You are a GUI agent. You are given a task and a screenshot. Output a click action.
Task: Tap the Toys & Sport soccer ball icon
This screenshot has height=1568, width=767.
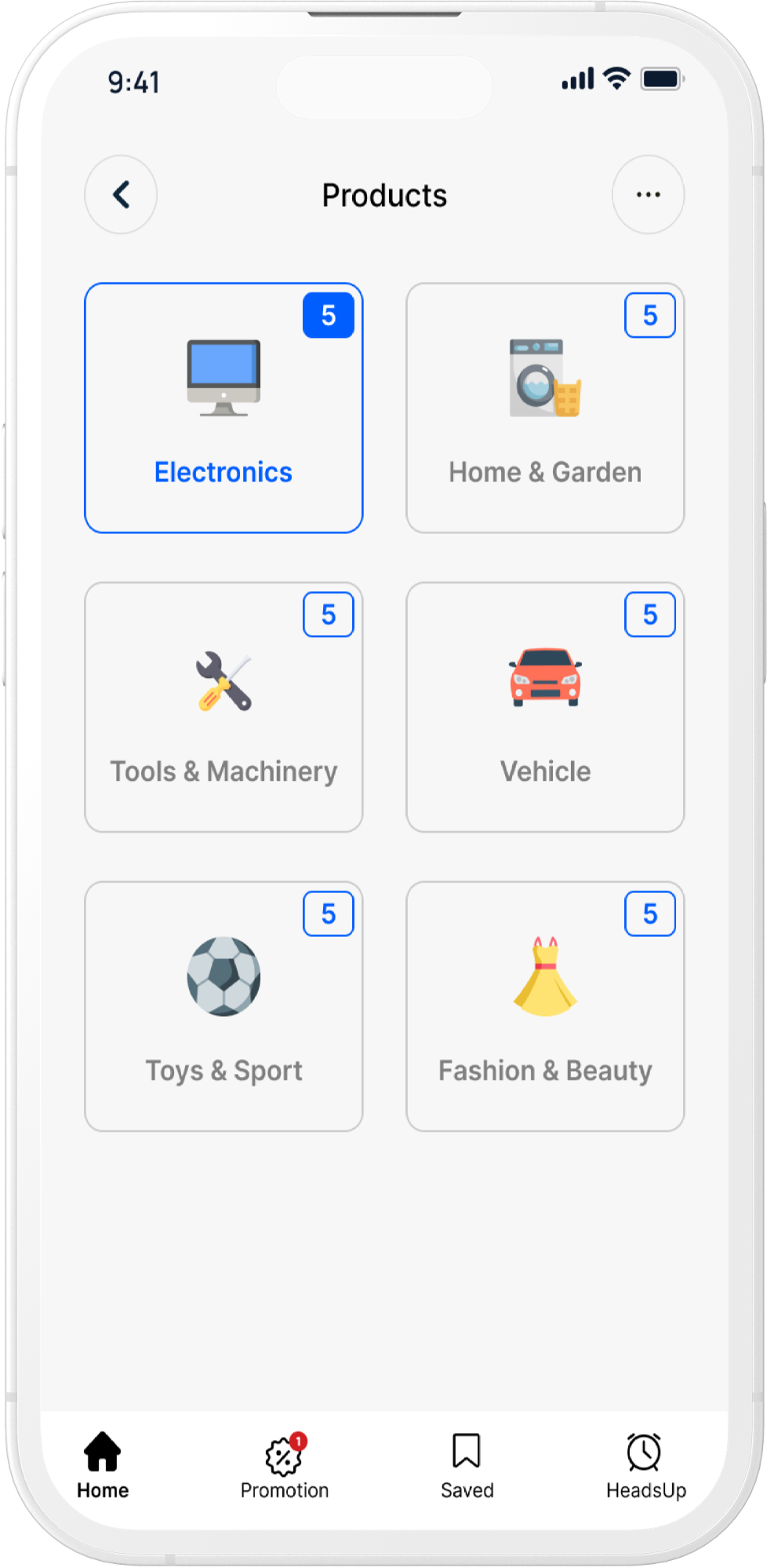pyautogui.click(x=224, y=976)
